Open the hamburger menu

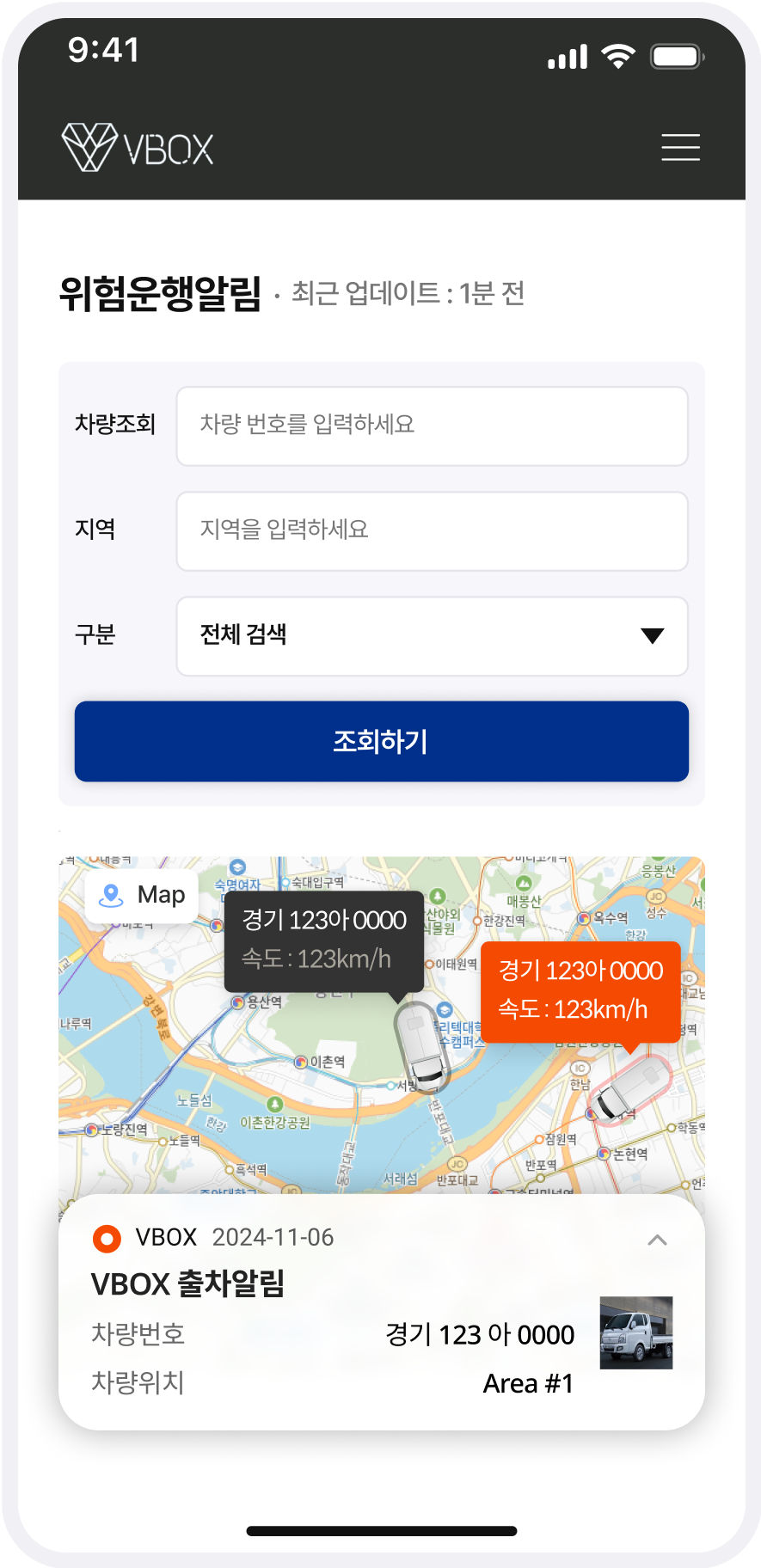pos(680,148)
